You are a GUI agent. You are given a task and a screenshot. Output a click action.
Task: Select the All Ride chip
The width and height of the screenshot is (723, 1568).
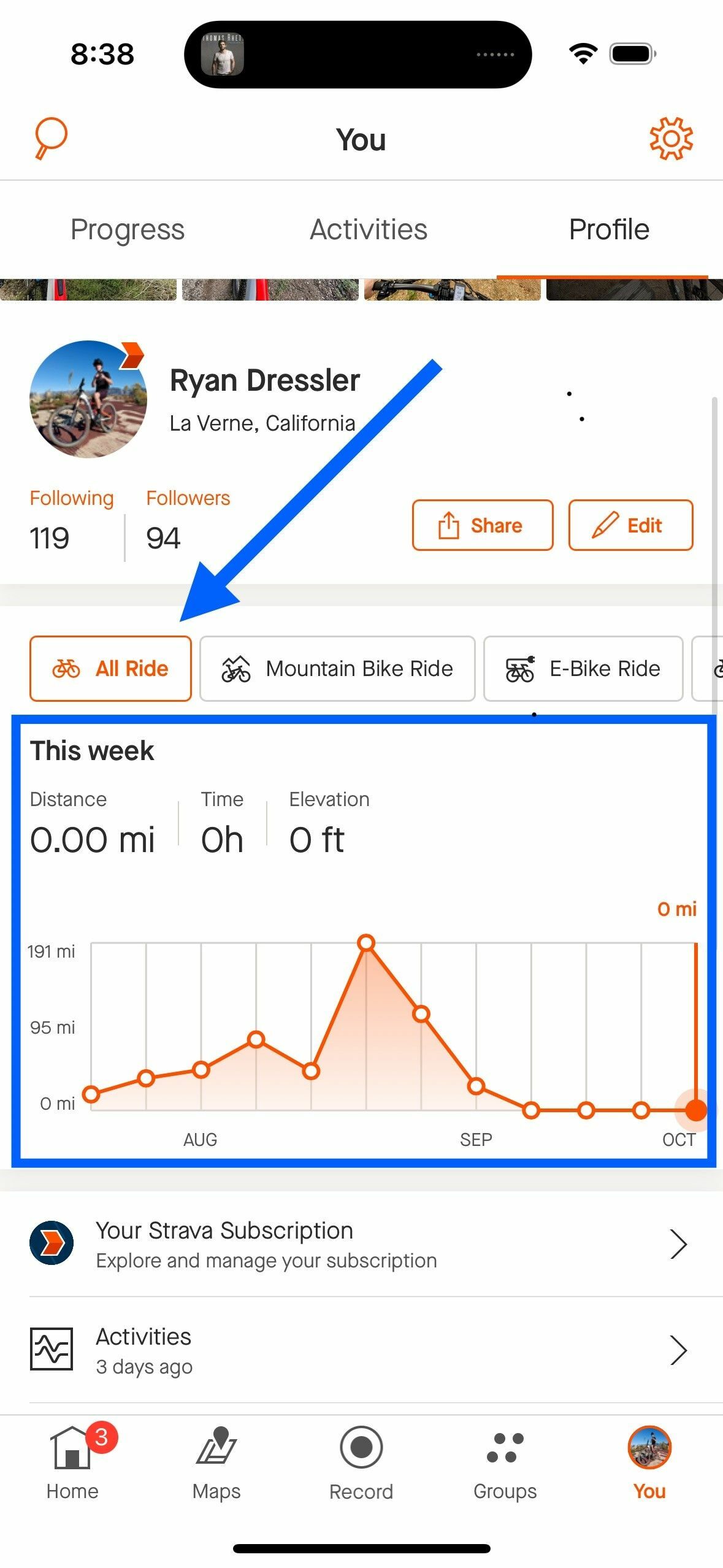110,669
